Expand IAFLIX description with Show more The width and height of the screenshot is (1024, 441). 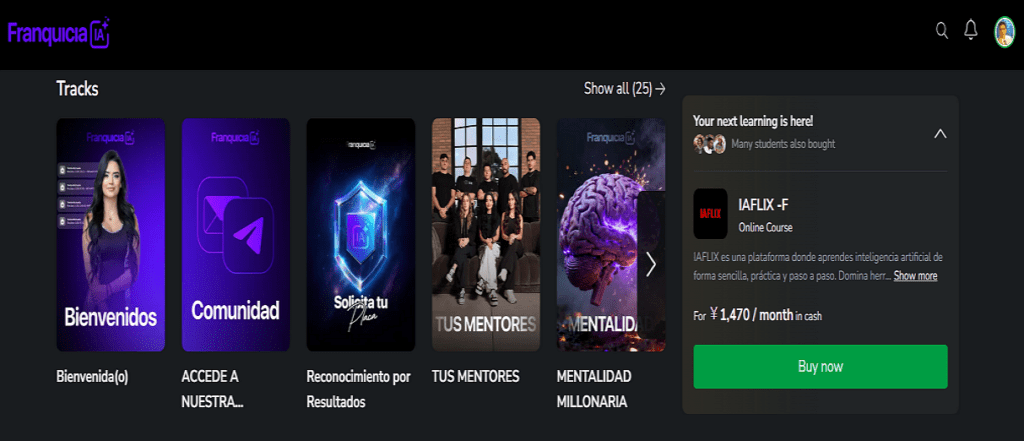pyautogui.click(x=915, y=276)
